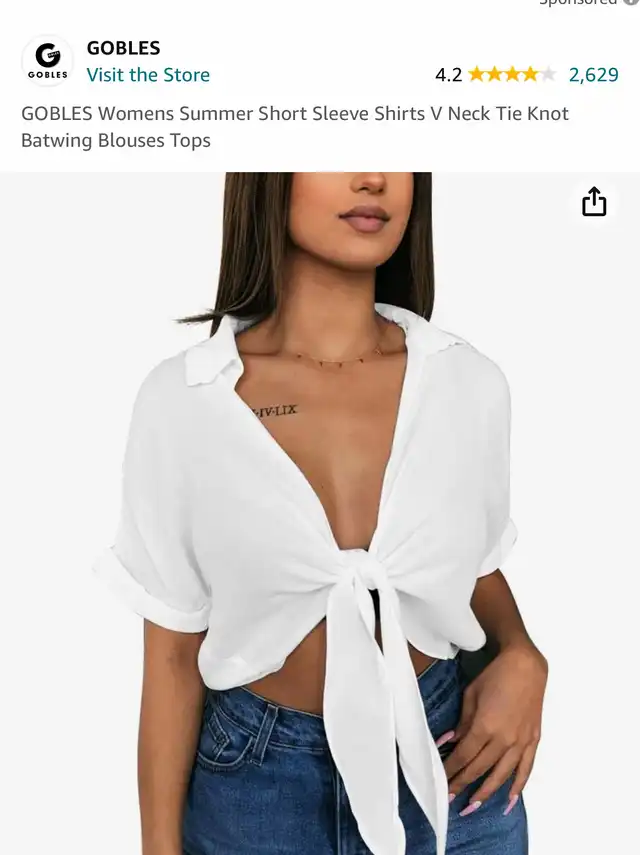Open the Visit the Store link
Image resolution: width=640 pixels, height=855 pixels.
pyautogui.click(x=148, y=75)
